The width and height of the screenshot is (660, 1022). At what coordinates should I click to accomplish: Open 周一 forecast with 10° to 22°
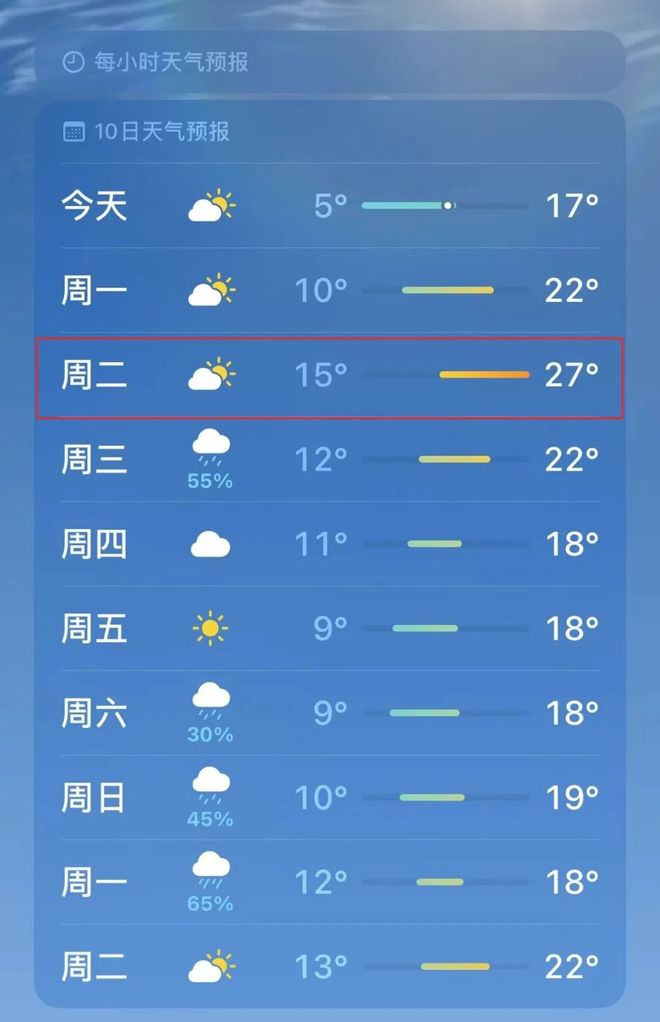(330, 291)
